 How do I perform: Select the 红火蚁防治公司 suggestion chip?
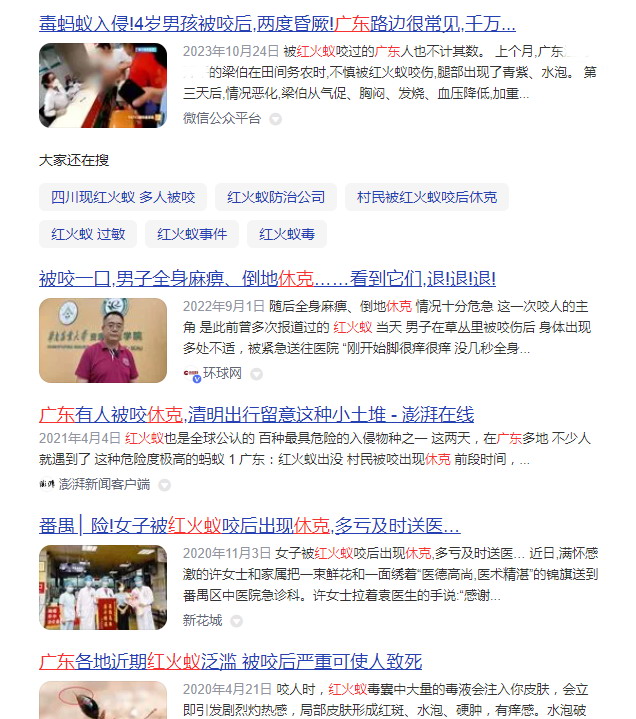276,197
